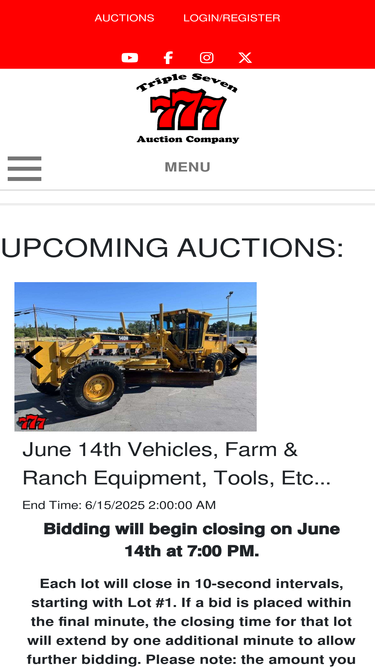Expand the hamburger menu button
375x667 pixels.
click(x=25, y=168)
